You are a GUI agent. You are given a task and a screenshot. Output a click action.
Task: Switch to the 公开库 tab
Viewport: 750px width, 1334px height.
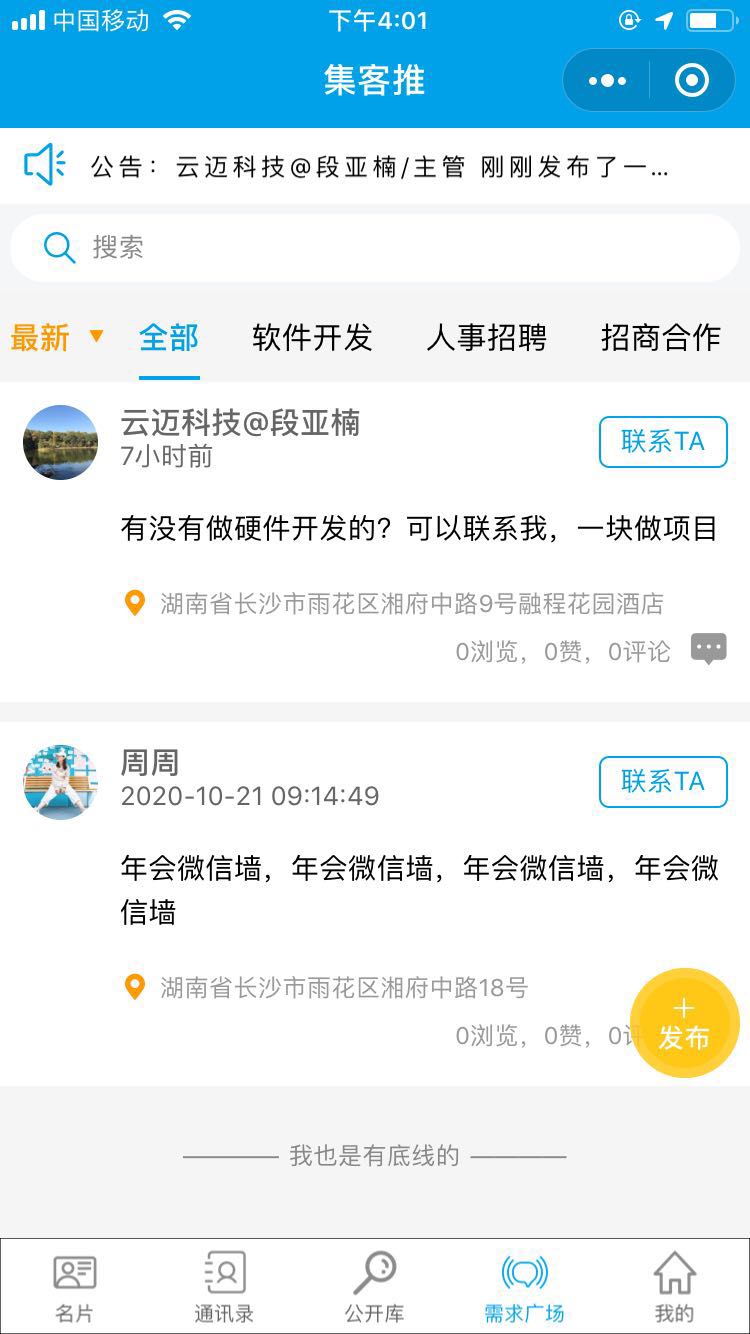pos(375,1286)
